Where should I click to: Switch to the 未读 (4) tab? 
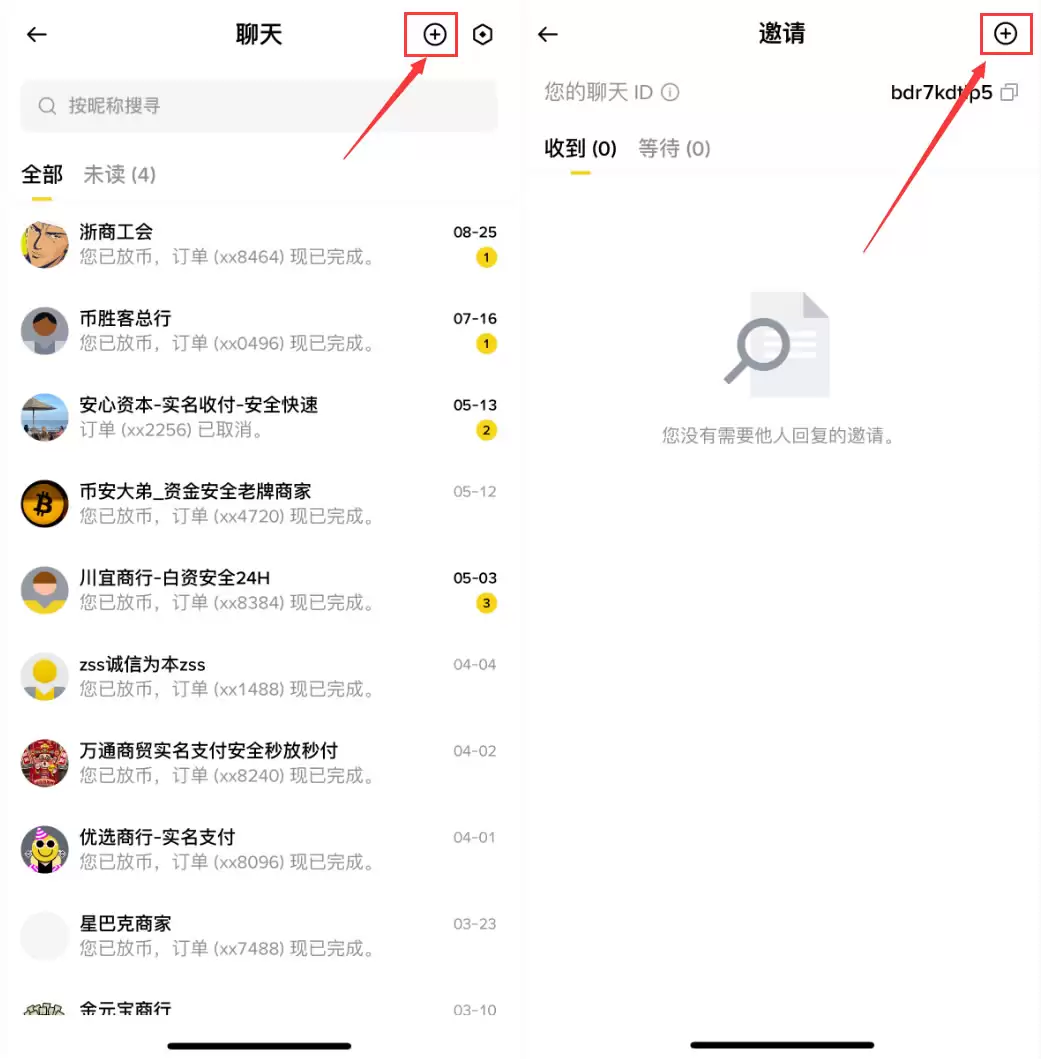(x=119, y=175)
